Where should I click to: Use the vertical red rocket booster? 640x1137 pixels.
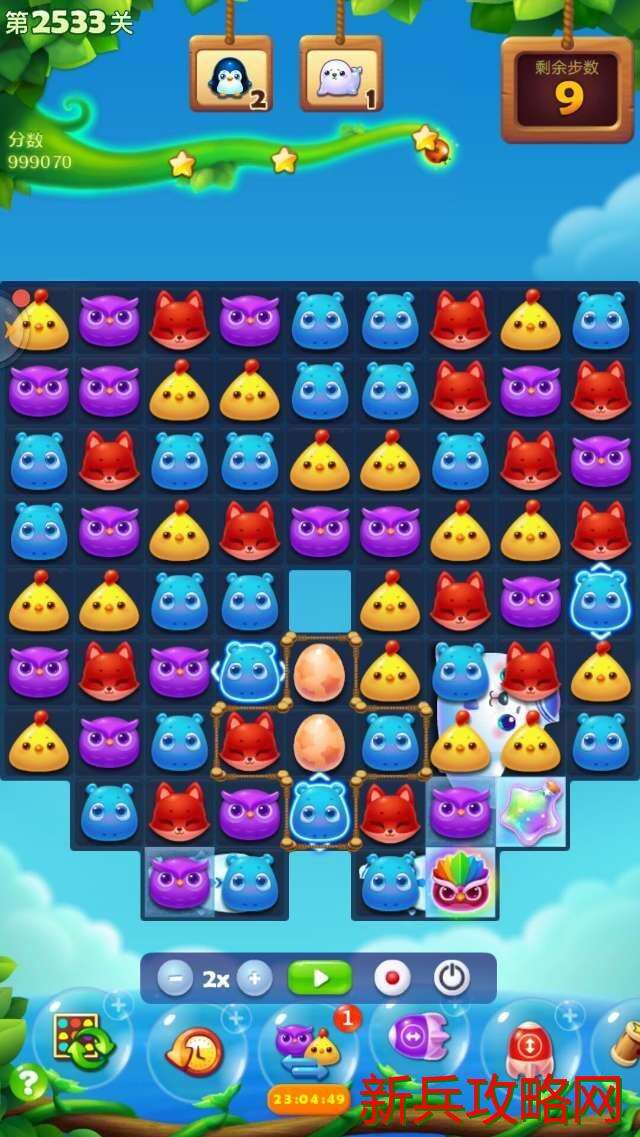click(530, 1047)
